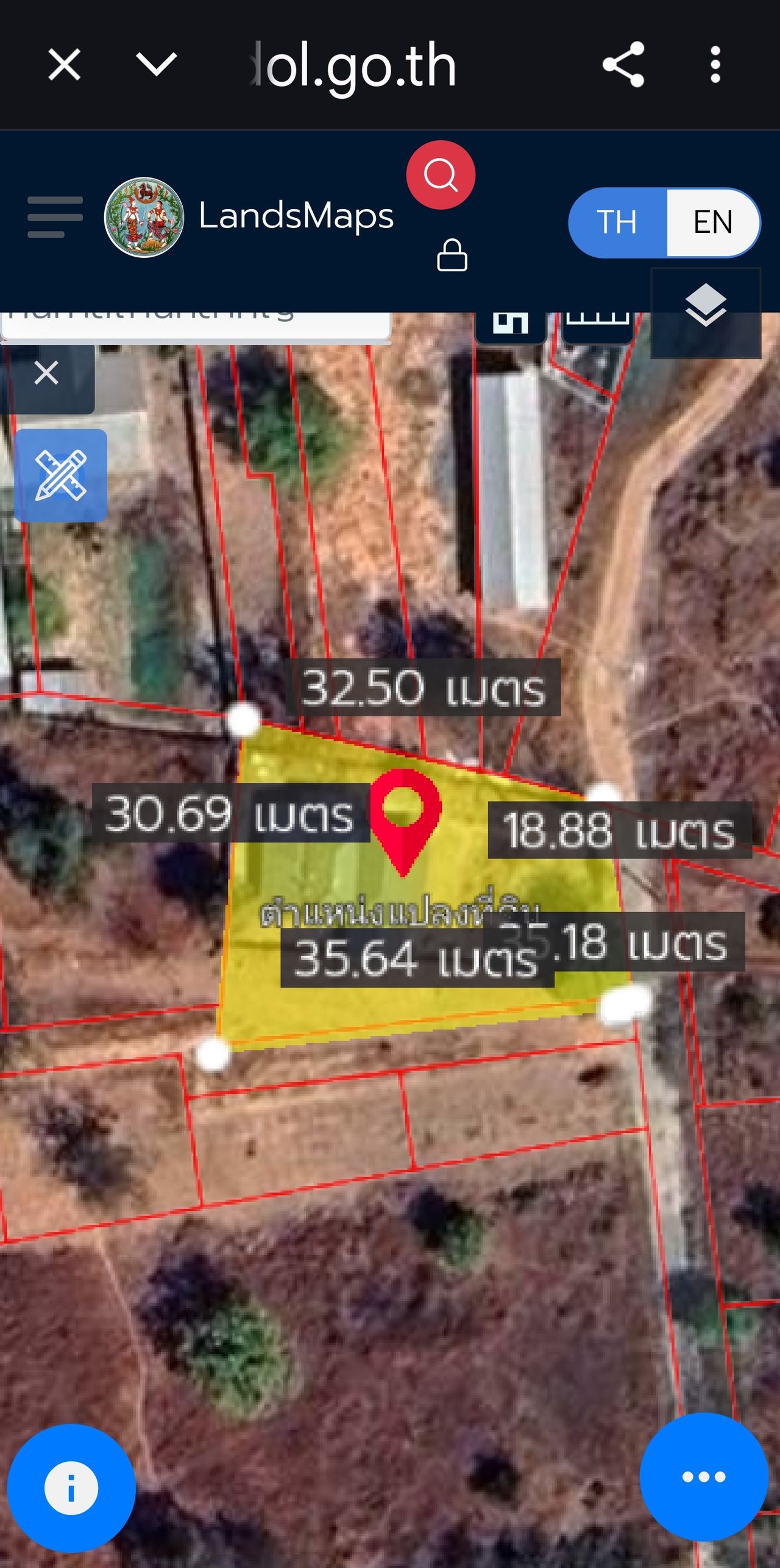Open the blue three-dots options button
780x1568 pixels.
(703, 1477)
